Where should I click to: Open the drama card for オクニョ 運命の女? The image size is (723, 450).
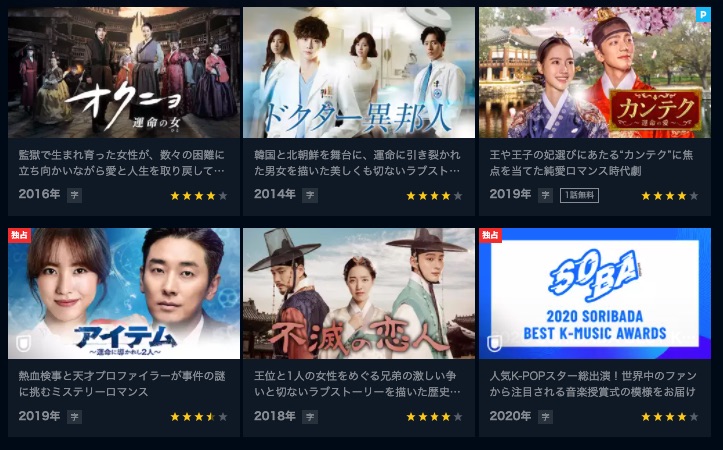coord(124,75)
